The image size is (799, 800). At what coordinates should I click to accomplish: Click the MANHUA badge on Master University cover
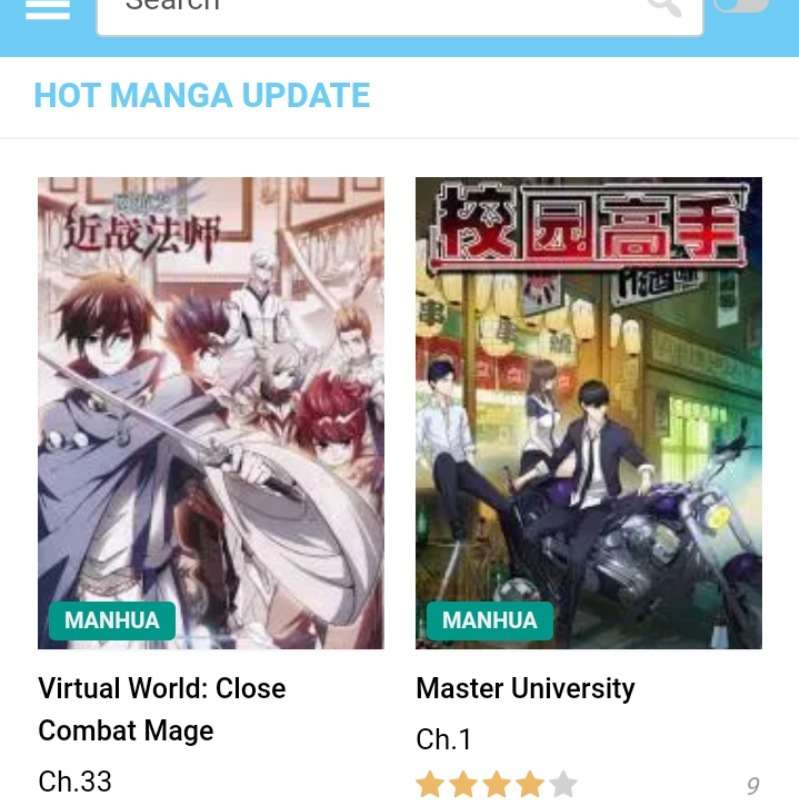pos(489,620)
